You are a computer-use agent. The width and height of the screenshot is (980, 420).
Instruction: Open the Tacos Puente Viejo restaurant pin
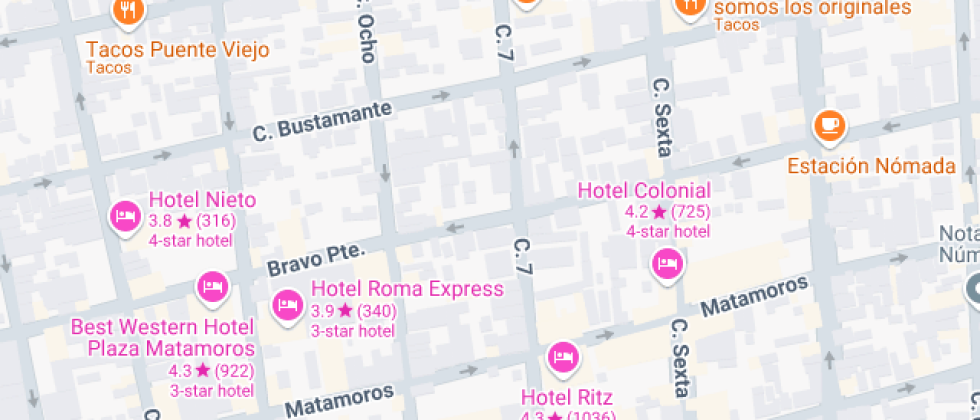click(127, 11)
